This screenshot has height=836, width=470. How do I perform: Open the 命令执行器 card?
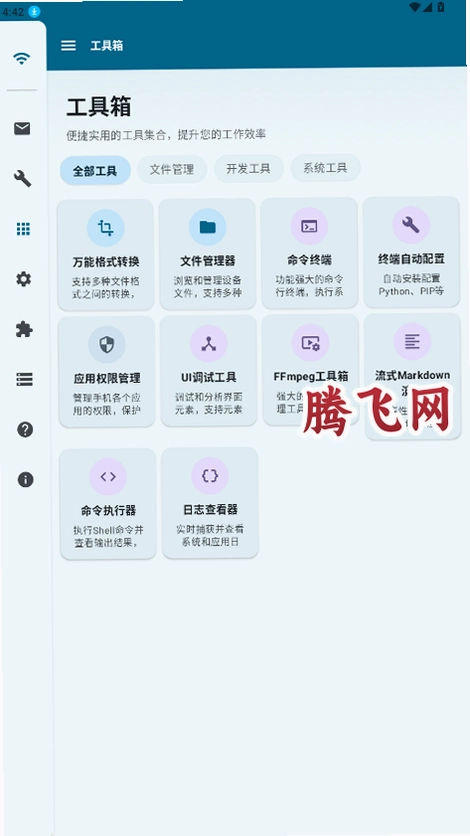pyautogui.click(x=108, y=504)
